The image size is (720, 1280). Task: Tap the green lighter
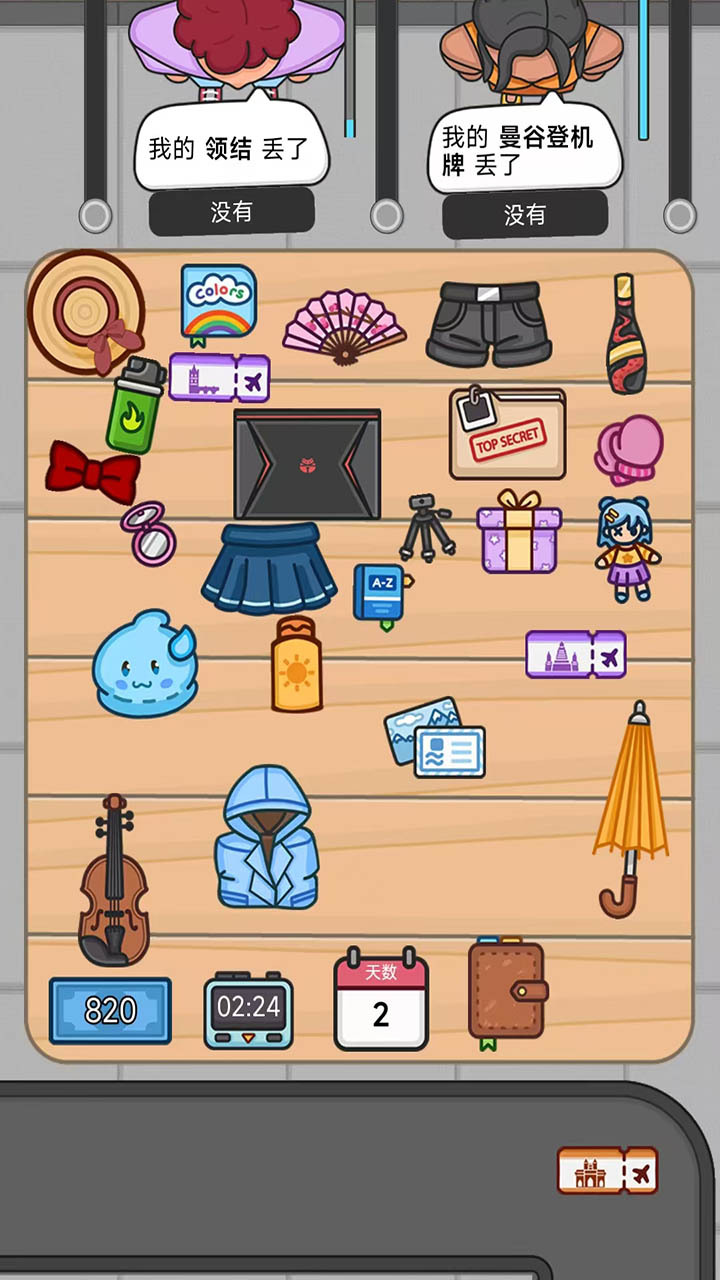(x=134, y=405)
